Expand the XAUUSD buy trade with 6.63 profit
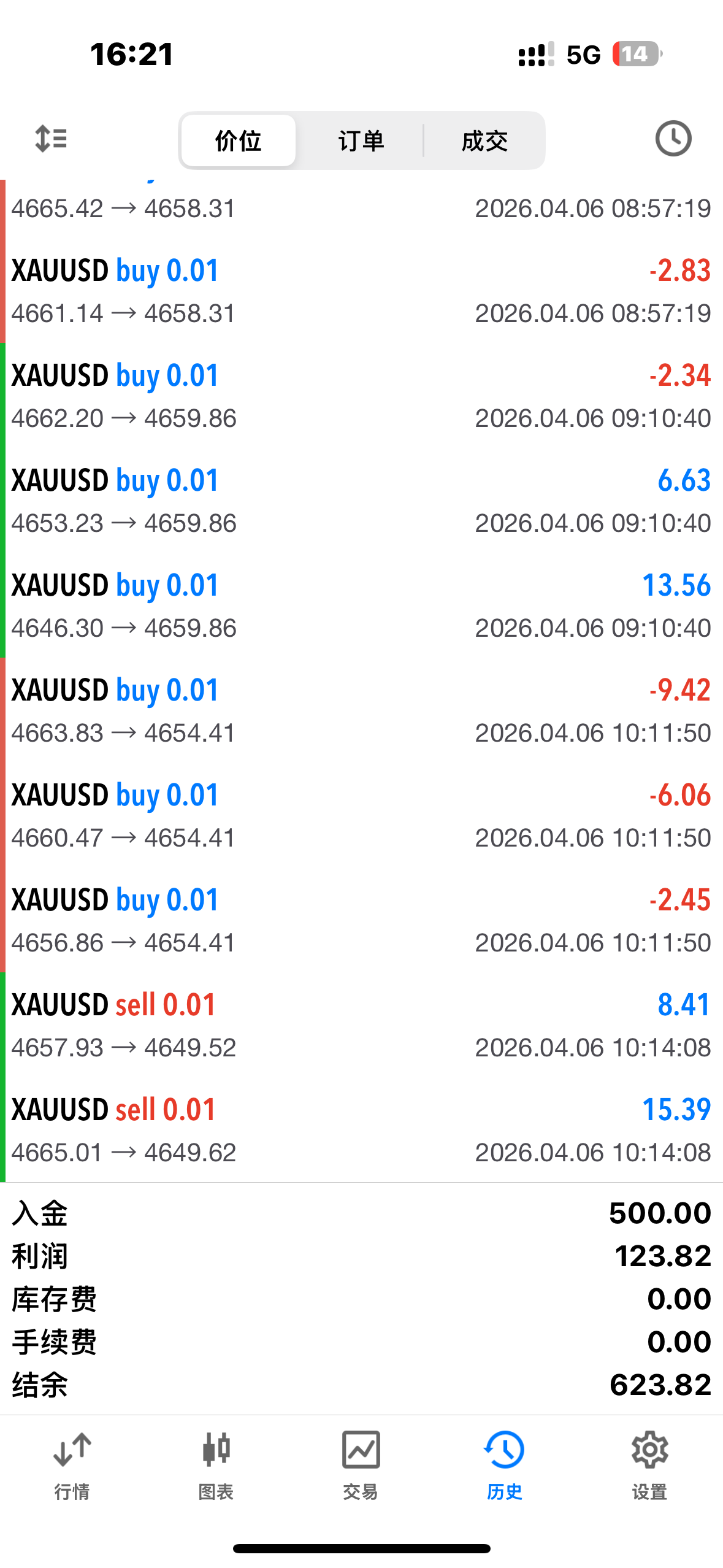The height and width of the screenshot is (1568, 723). coord(361,501)
